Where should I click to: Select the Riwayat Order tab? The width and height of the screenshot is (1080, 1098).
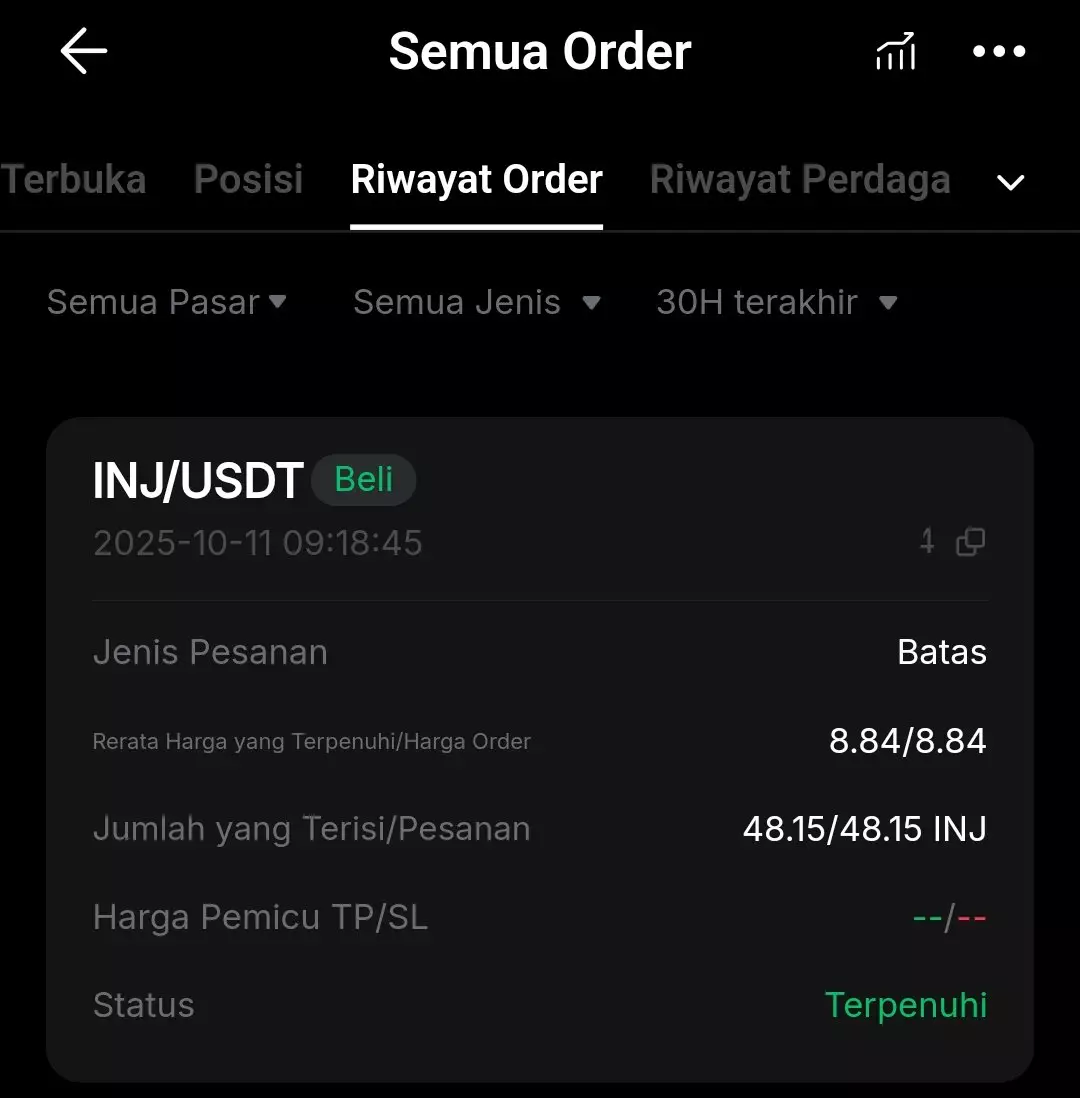476,180
